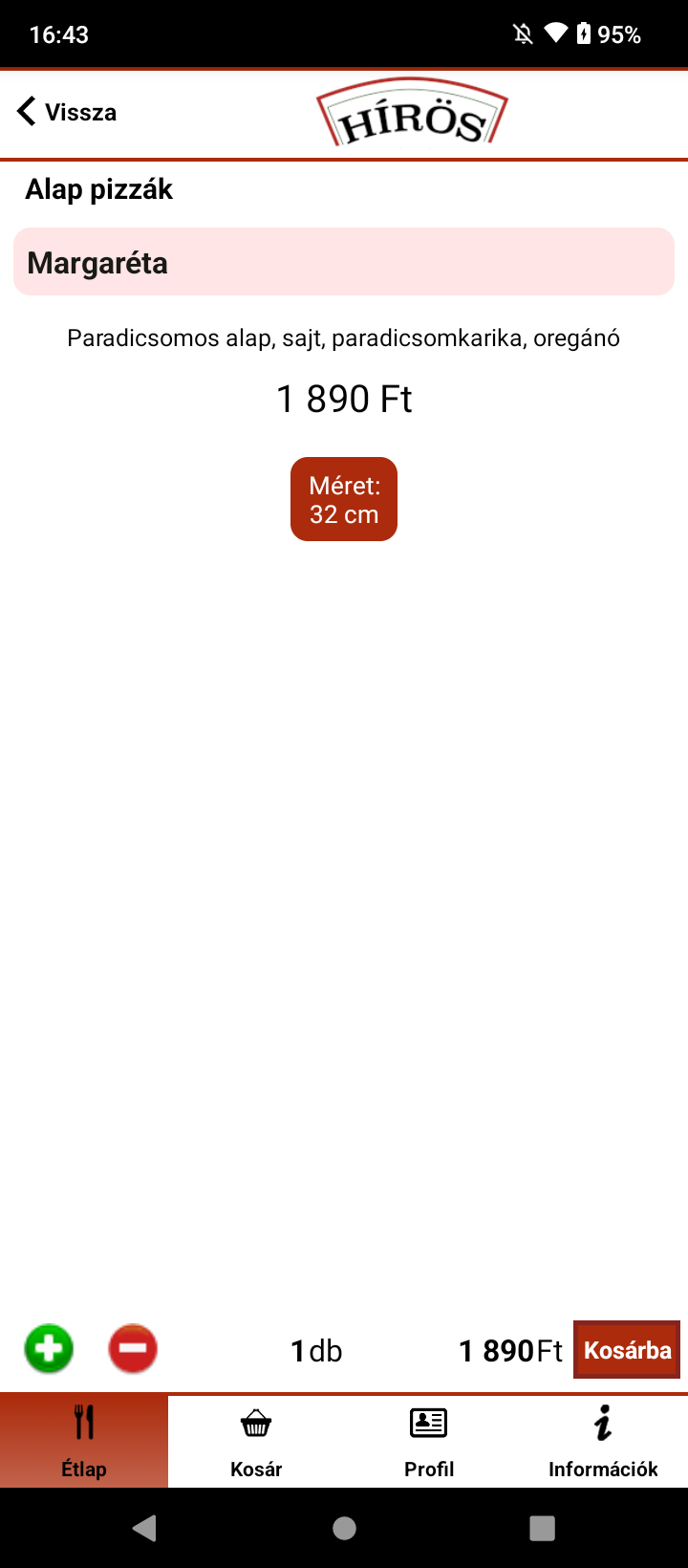Open the Kosár tab

tap(256, 1441)
